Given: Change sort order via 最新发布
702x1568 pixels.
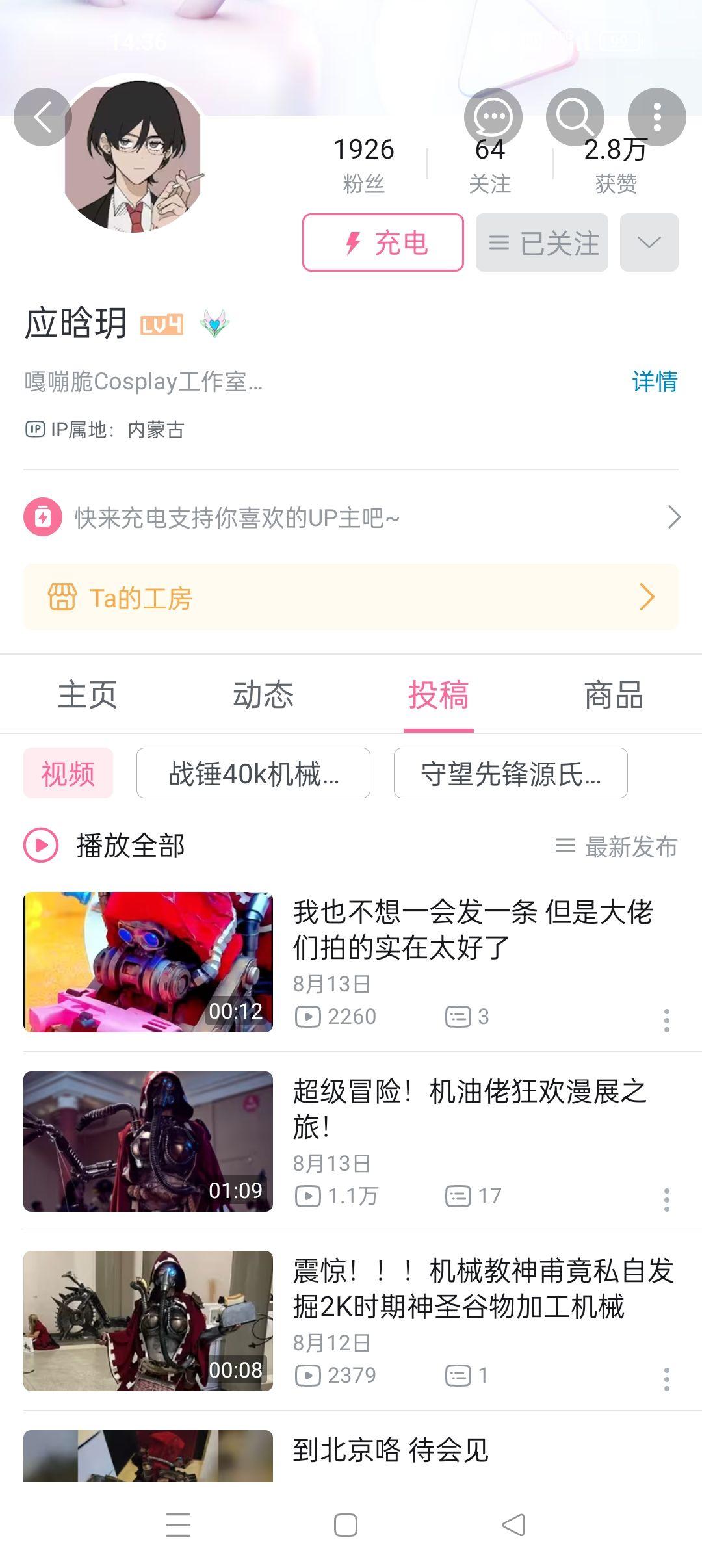Looking at the screenshot, I should click(617, 846).
